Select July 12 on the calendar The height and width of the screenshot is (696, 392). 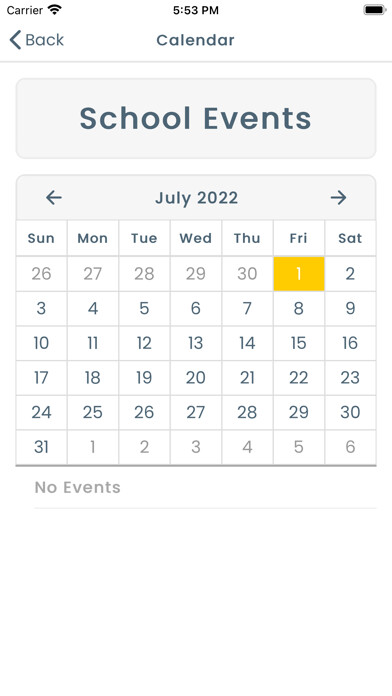click(x=144, y=343)
